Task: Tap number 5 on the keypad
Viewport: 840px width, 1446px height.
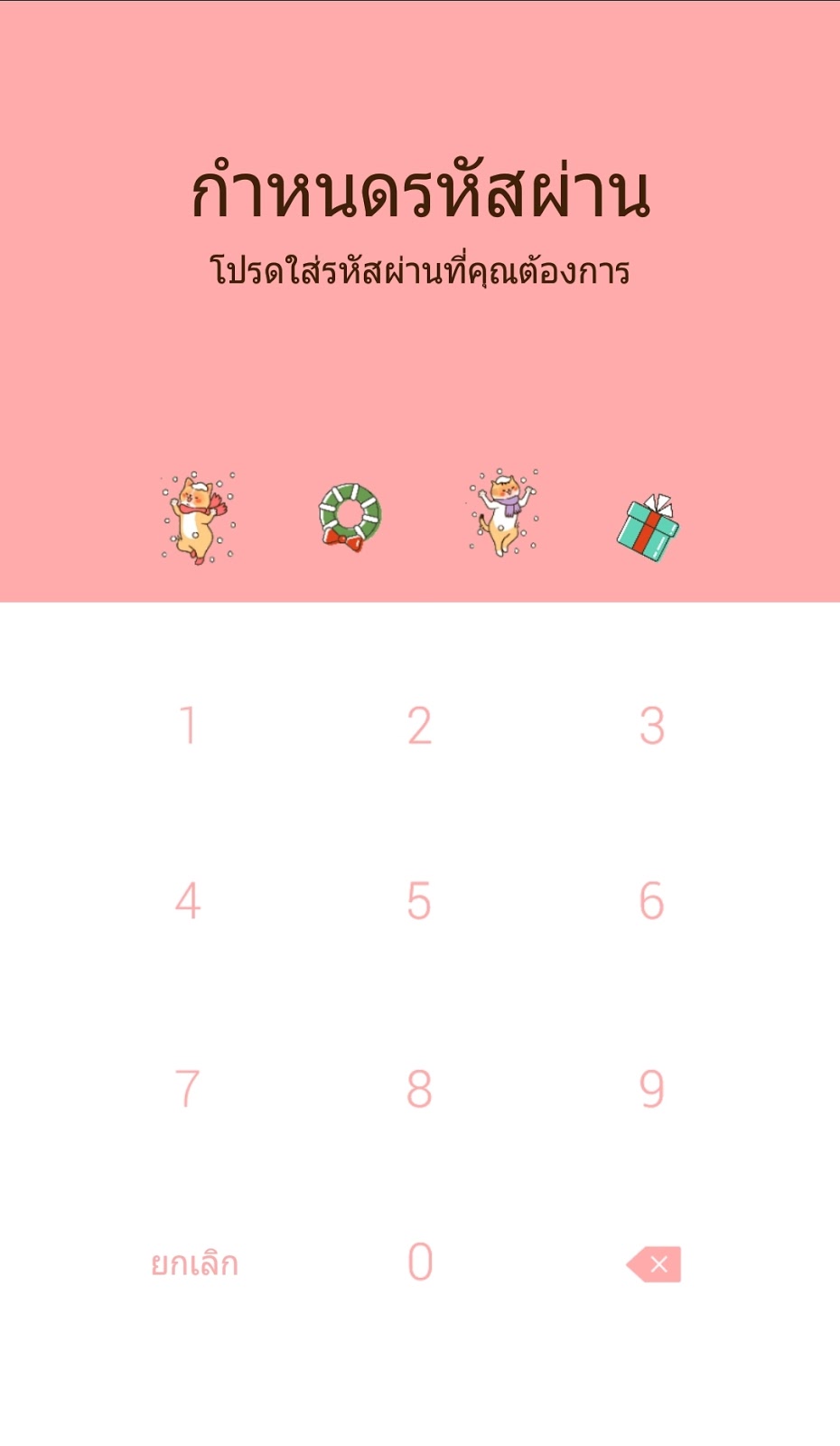Action: point(420,901)
